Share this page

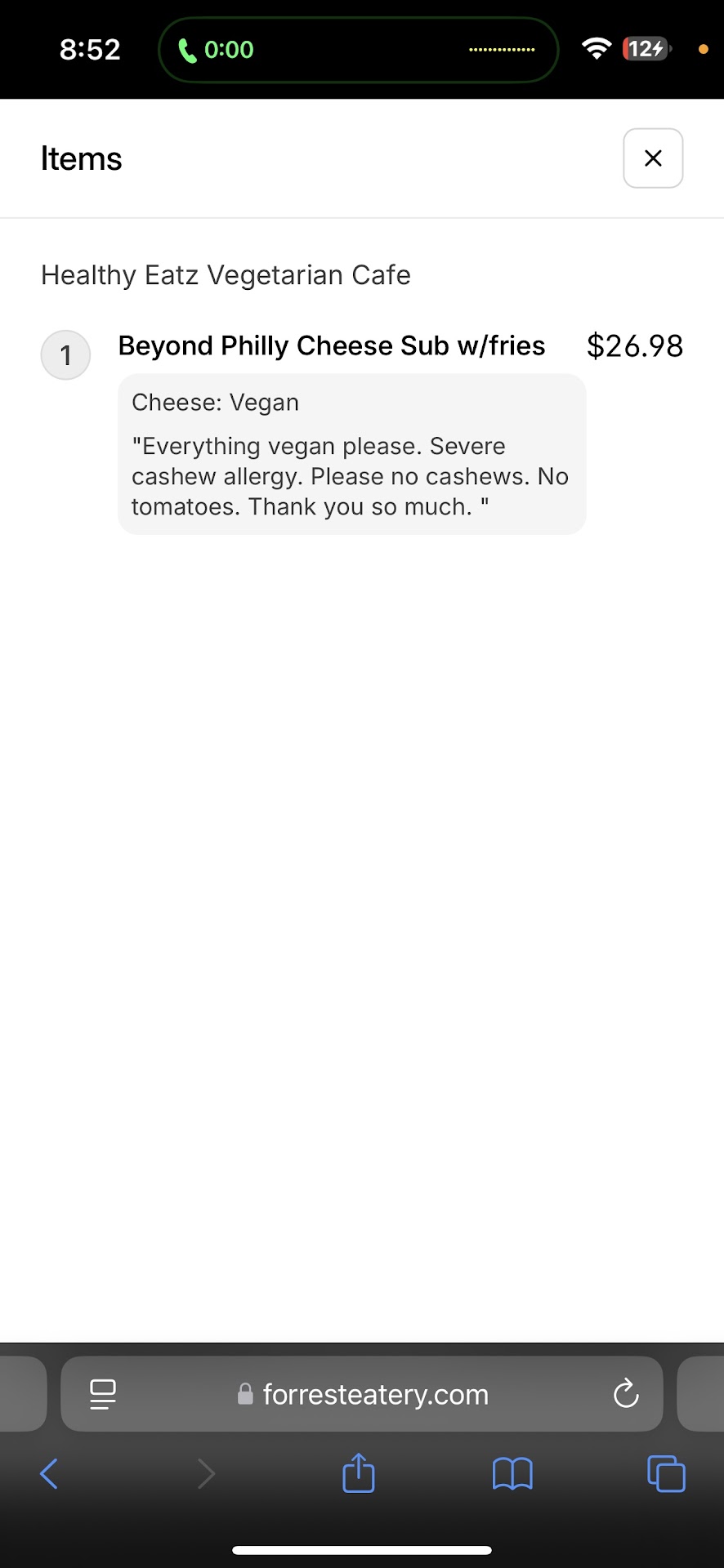[x=358, y=1474]
